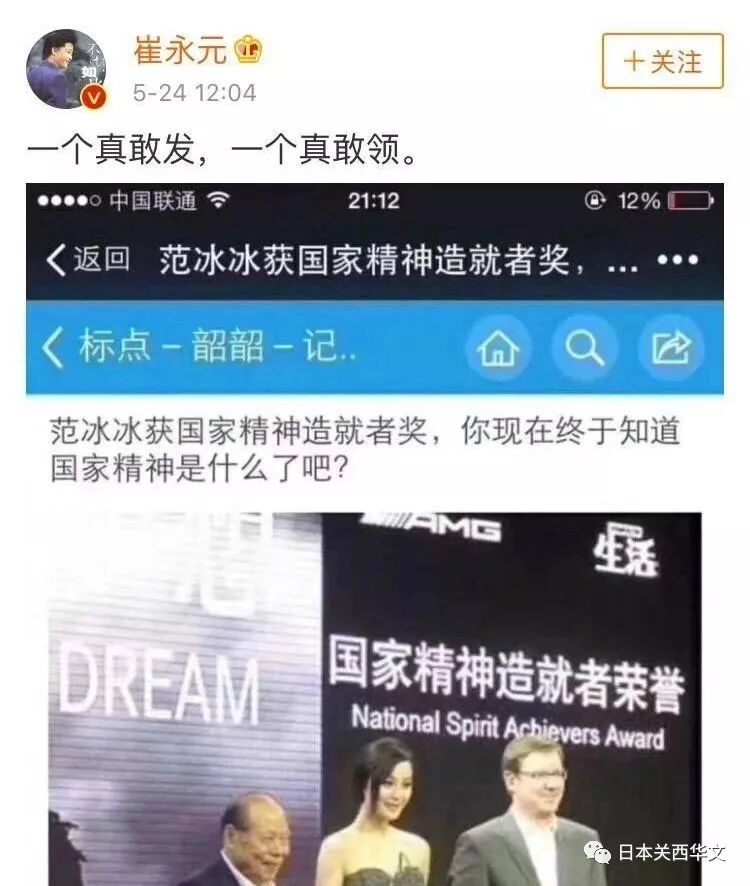Open 崔永元's profile avatar

pyautogui.click(x=66, y=67)
